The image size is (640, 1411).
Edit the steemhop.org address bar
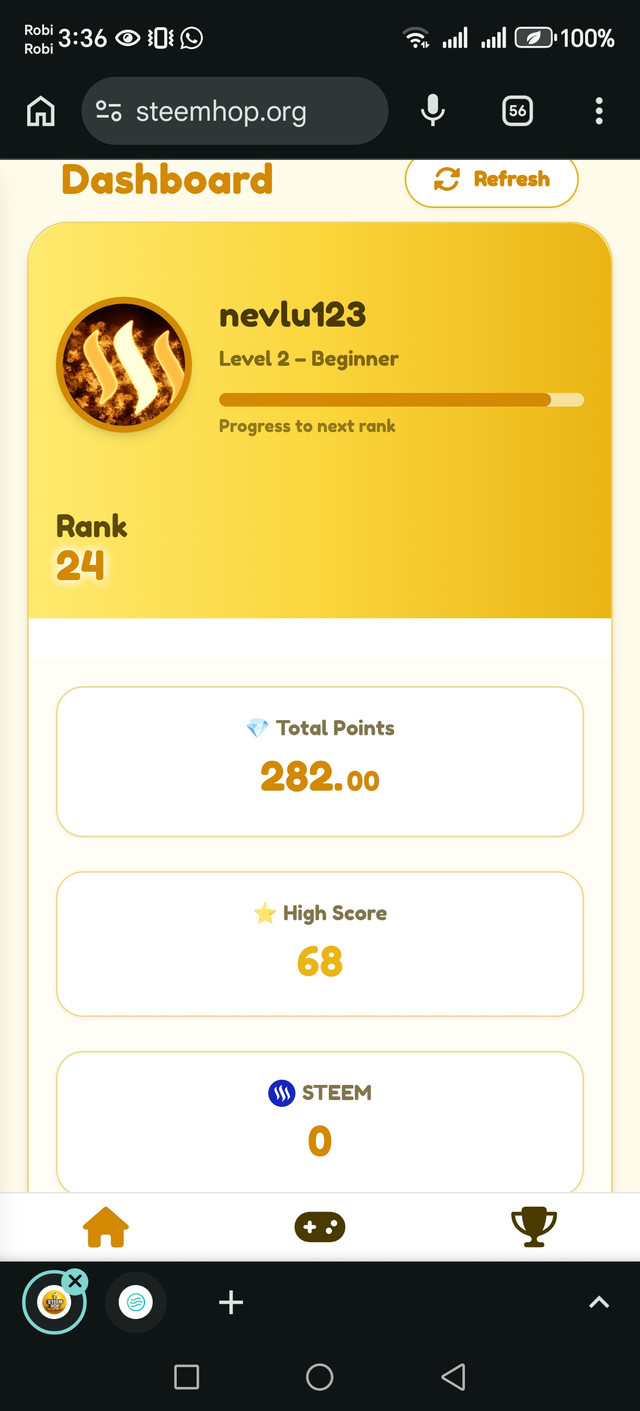(x=234, y=111)
